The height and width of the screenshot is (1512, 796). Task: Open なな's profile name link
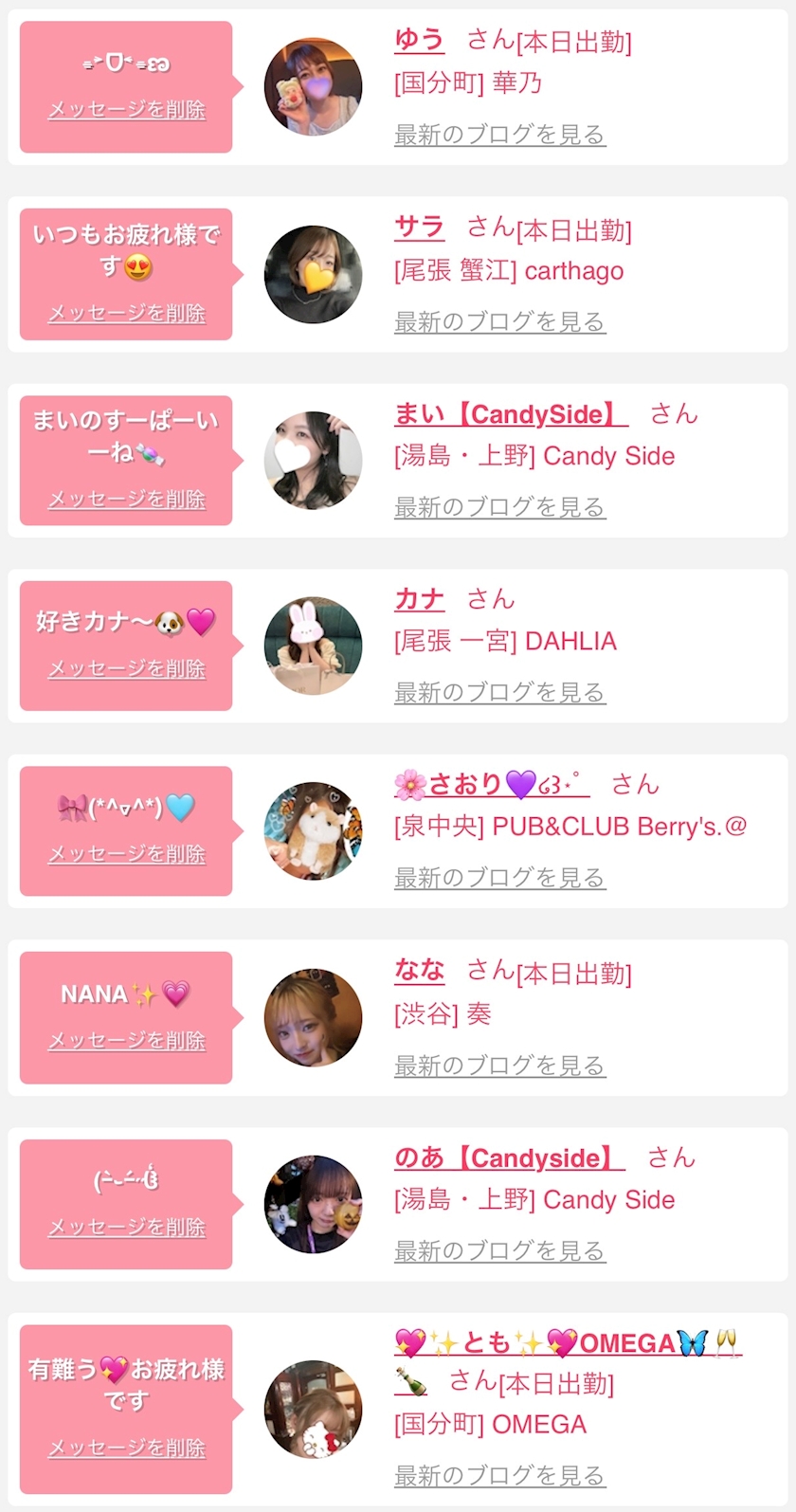(419, 970)
